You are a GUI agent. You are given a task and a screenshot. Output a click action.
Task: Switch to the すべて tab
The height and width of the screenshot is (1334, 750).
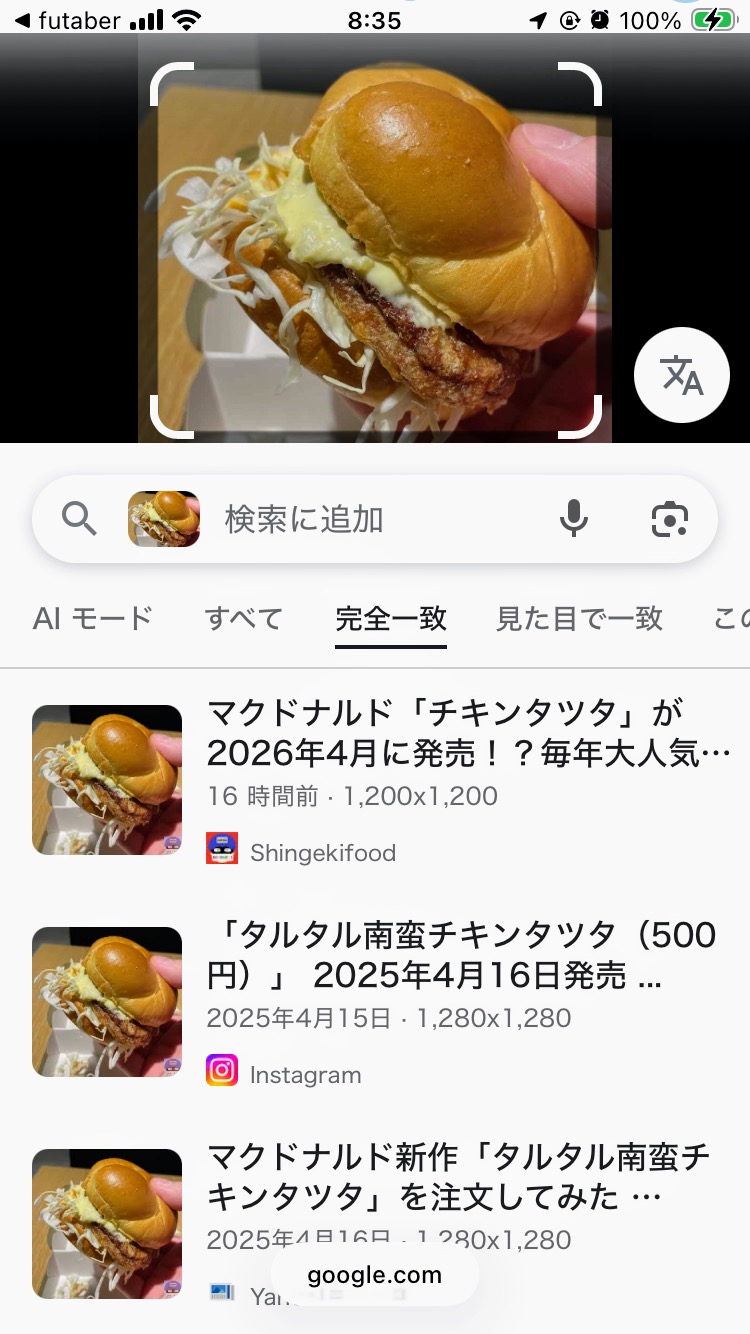pyautogui.click(x=244, y=618)
